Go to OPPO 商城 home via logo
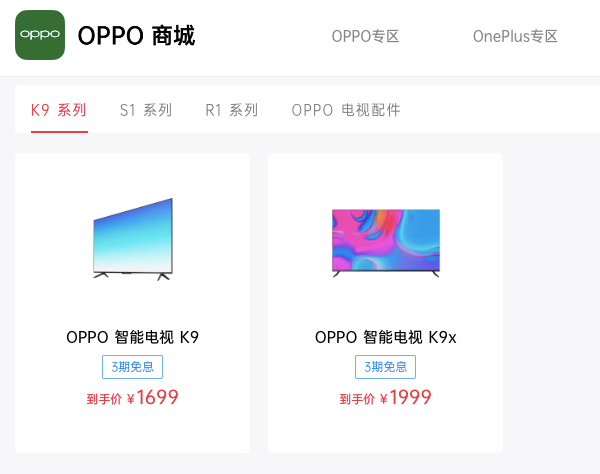The width and height of the screenshot is (600, 474). 40,36
